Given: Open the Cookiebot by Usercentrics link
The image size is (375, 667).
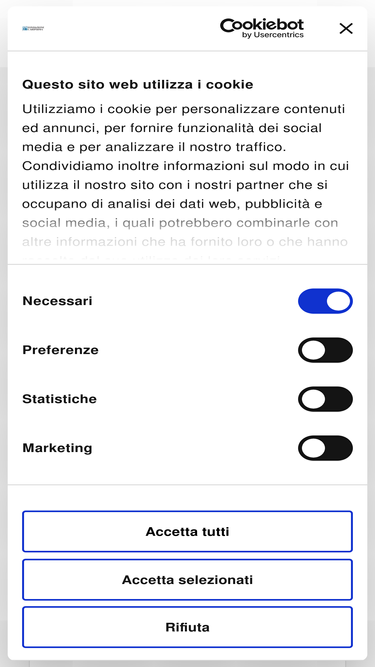Looking at the screenshot, I should click(262, 29).
